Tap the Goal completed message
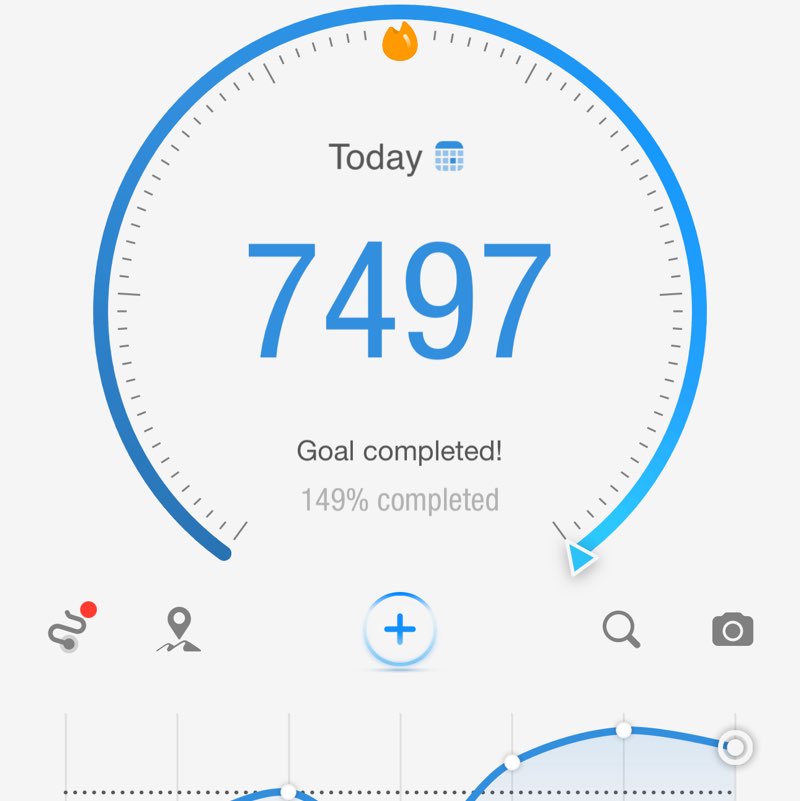This screenshot has width=800, height=801. pyautogui.click(x=399, y=450)
